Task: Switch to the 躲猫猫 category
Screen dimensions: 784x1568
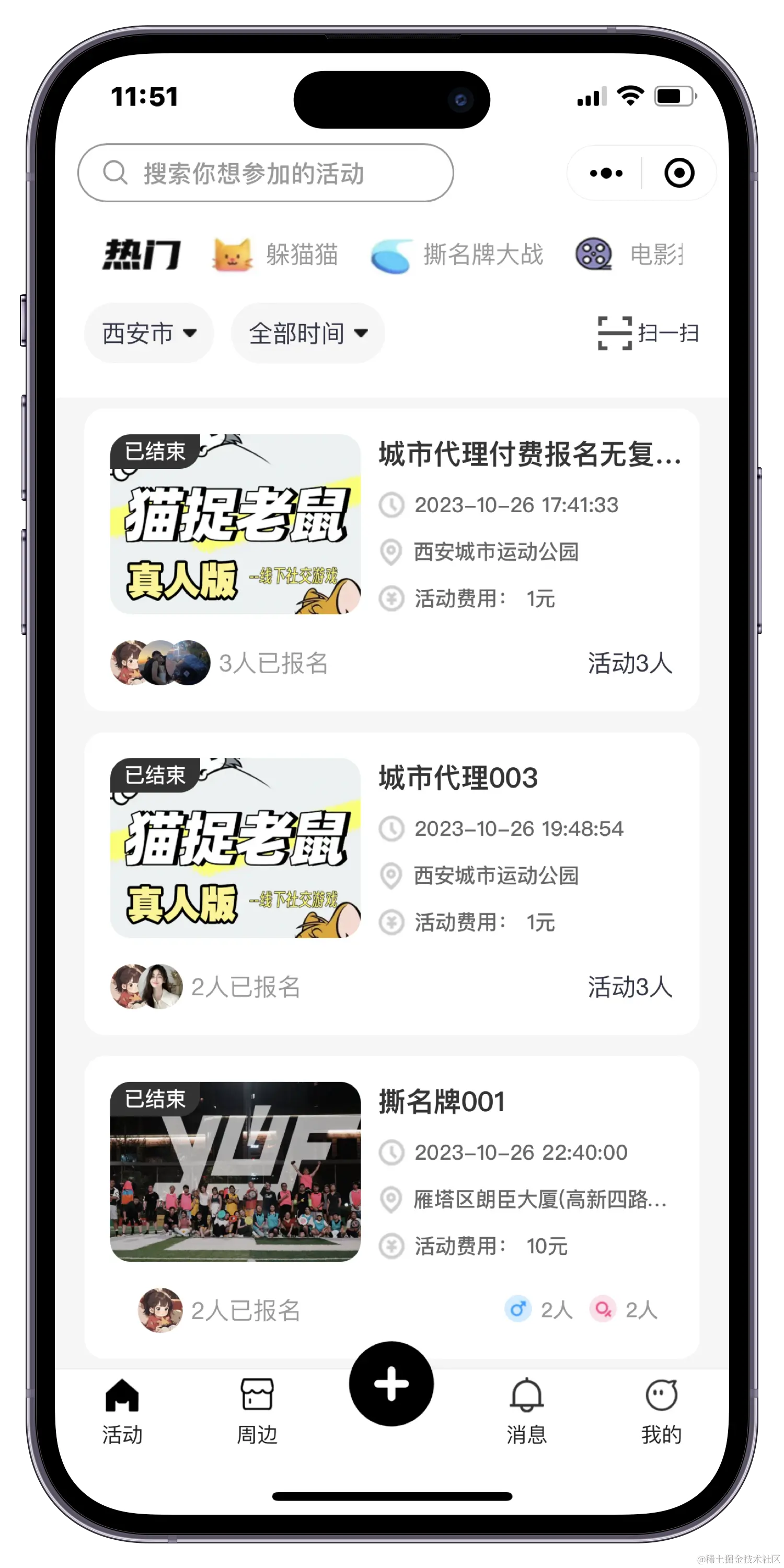Action: 276,255
